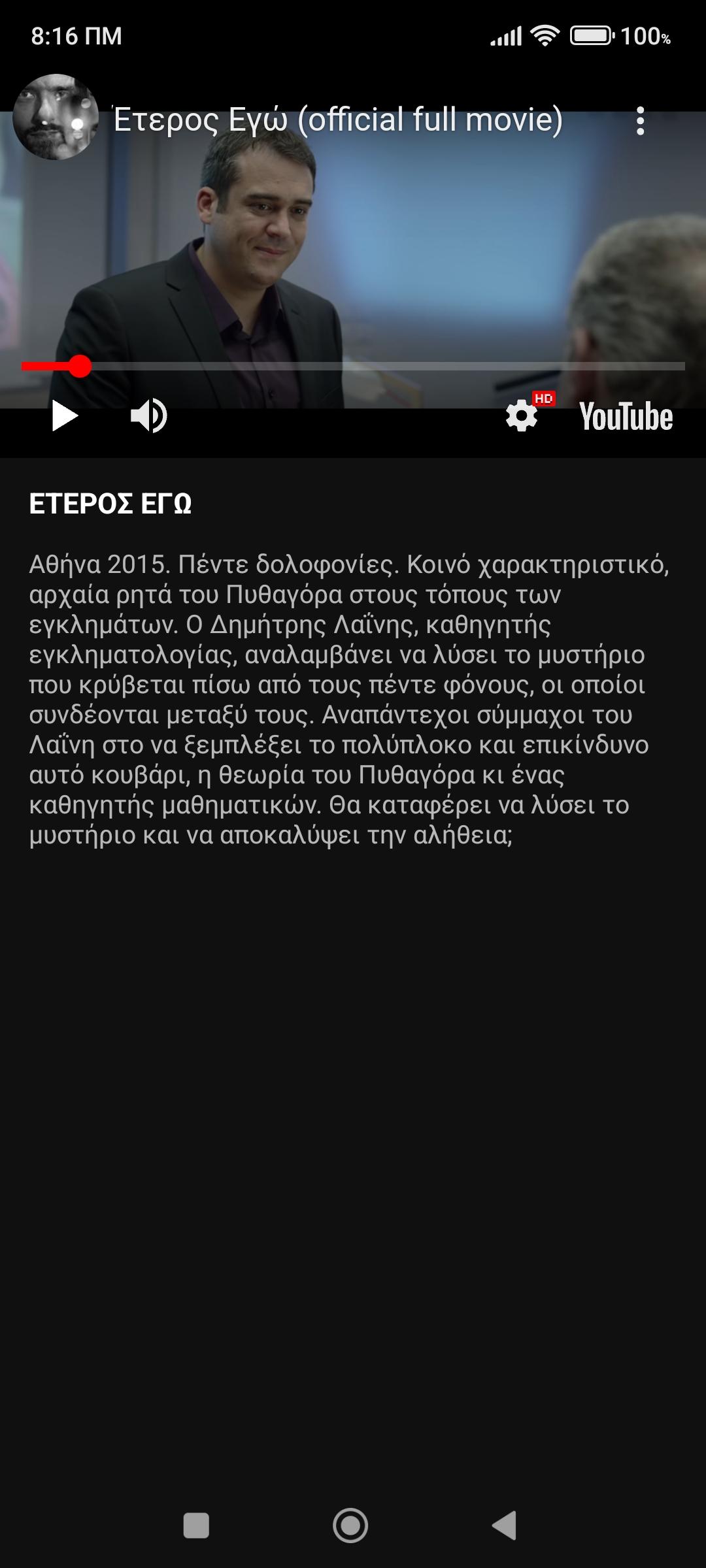Open video quality settings gear

pos(522,416)
